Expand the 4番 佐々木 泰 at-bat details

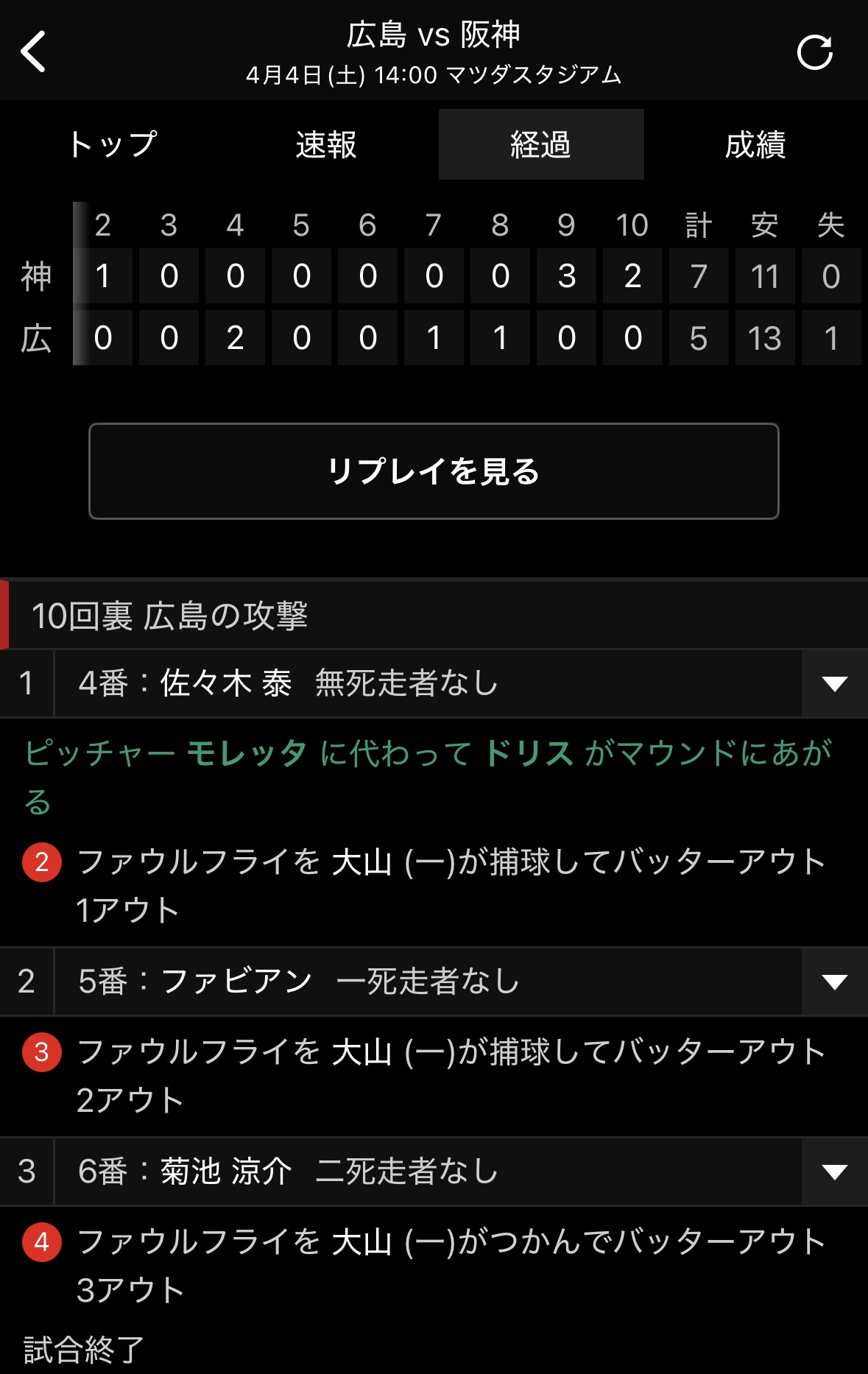(834, 684)
